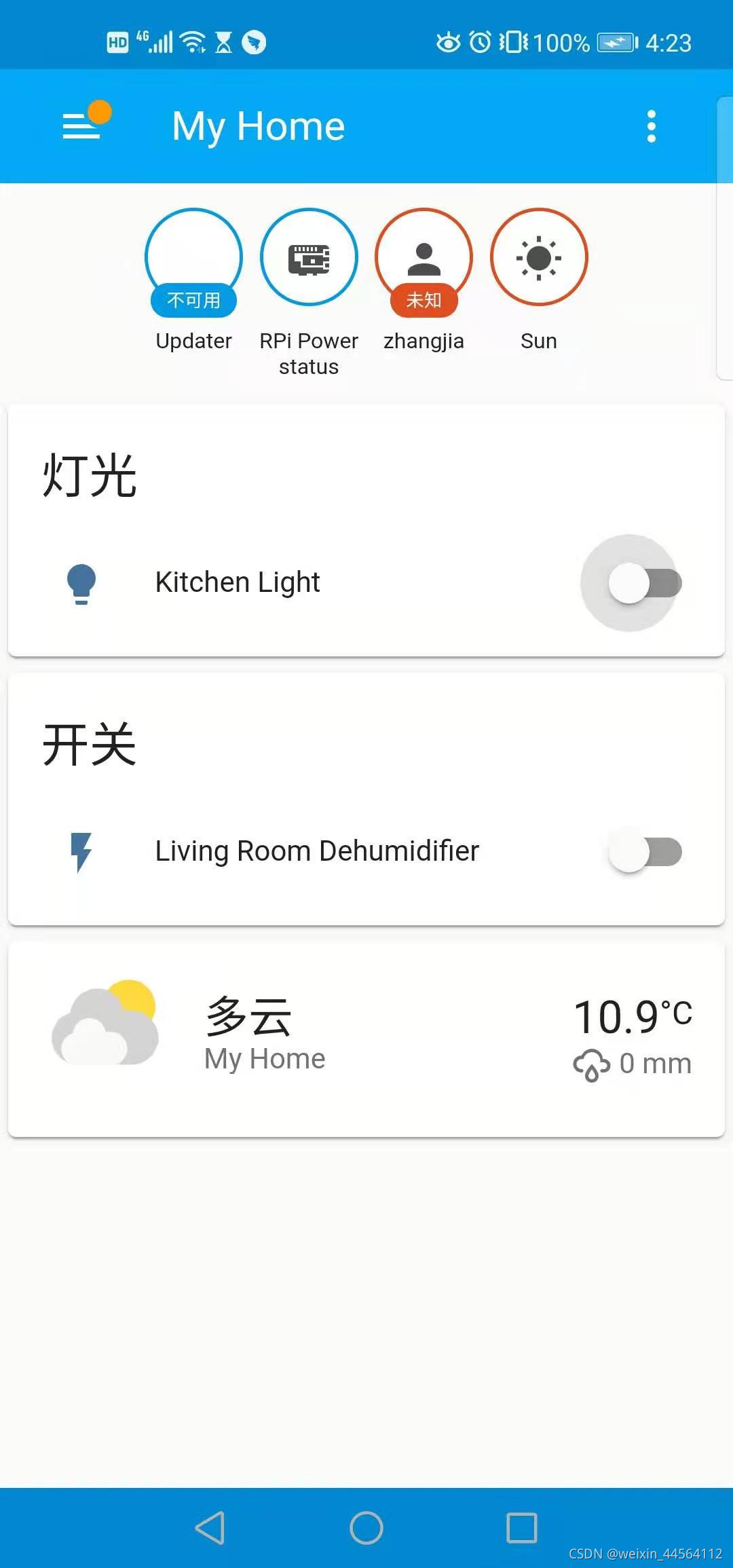
Task: Open the overflow menu in header
Action: 651,126
